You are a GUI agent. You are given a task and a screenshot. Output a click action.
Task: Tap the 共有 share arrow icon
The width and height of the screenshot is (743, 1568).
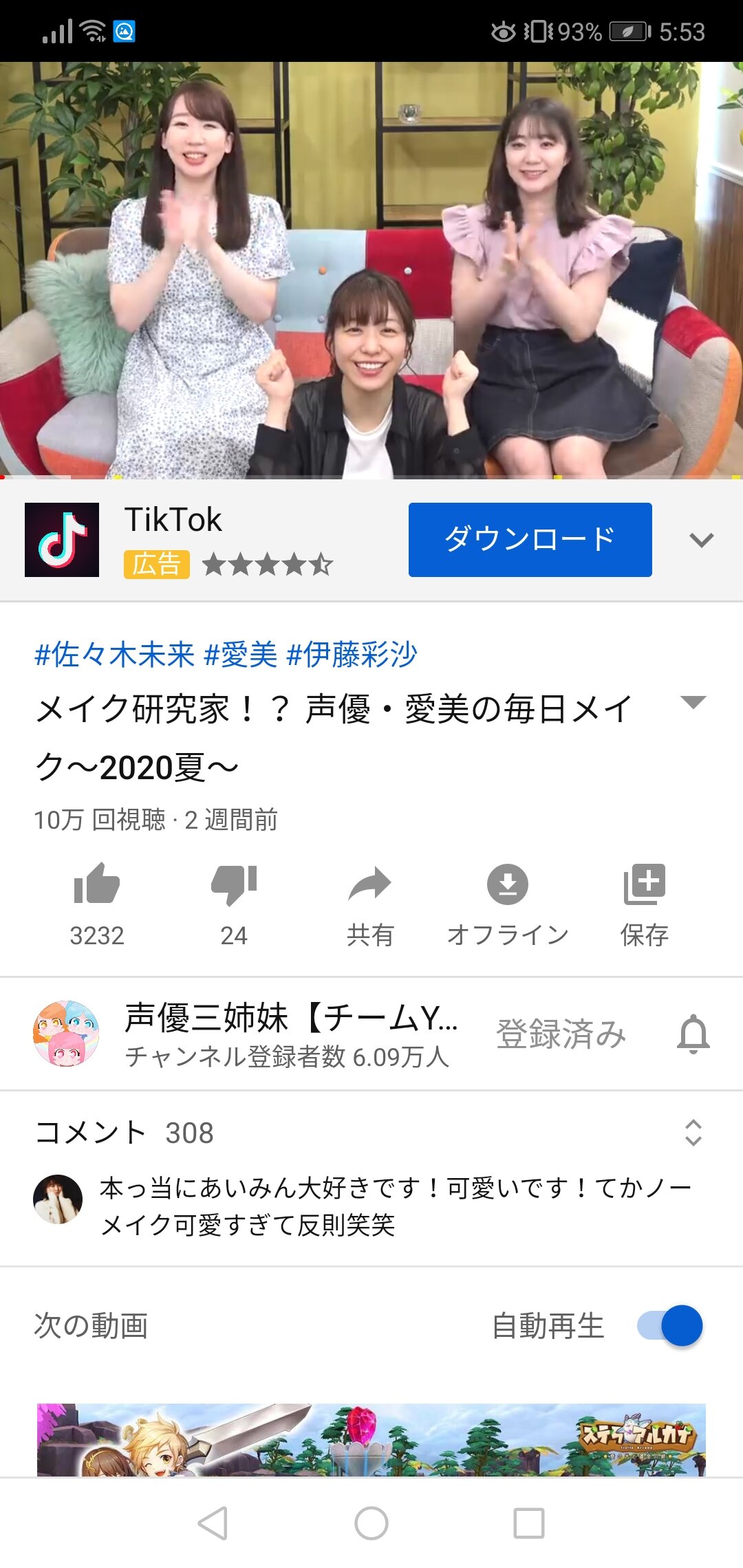tap(370, 887)
